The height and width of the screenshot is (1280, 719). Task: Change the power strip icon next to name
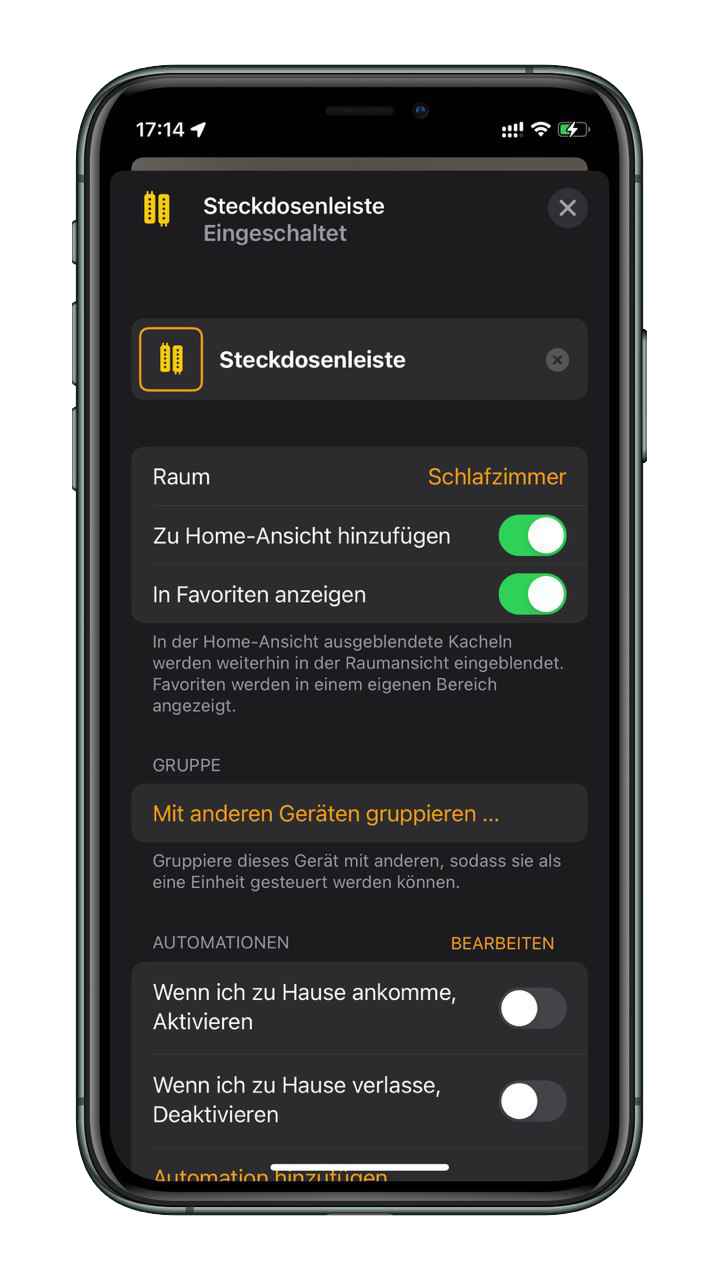[171, 359]
